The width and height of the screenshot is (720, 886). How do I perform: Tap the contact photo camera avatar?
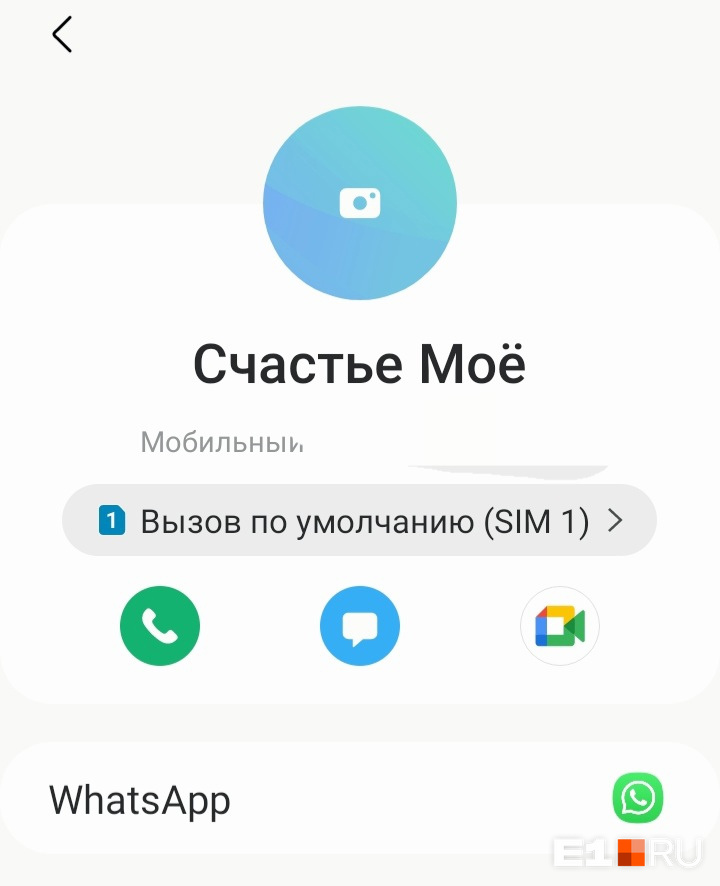click(360, 203)
